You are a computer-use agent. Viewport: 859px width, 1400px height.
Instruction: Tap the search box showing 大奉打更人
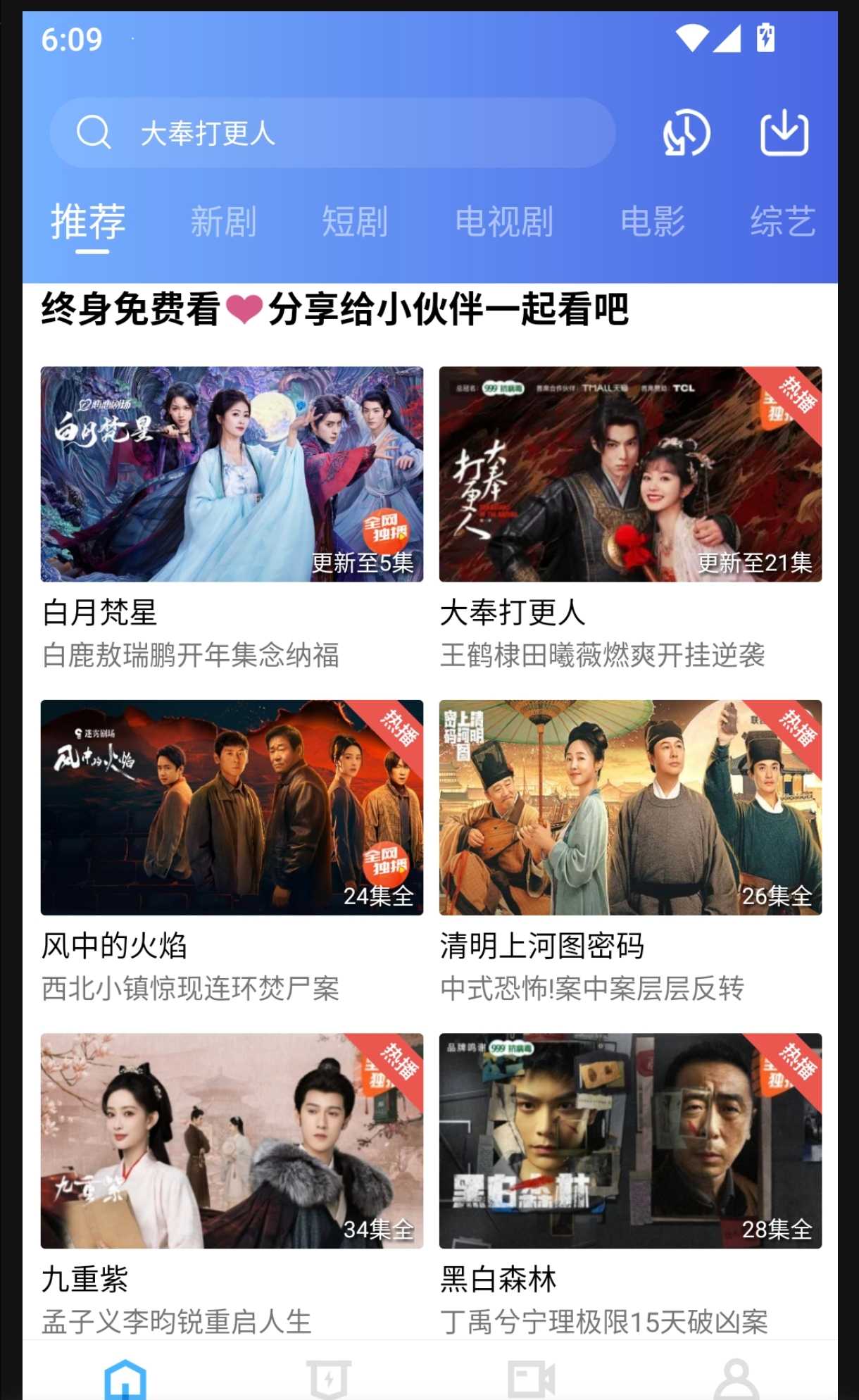tap(332, 132)
